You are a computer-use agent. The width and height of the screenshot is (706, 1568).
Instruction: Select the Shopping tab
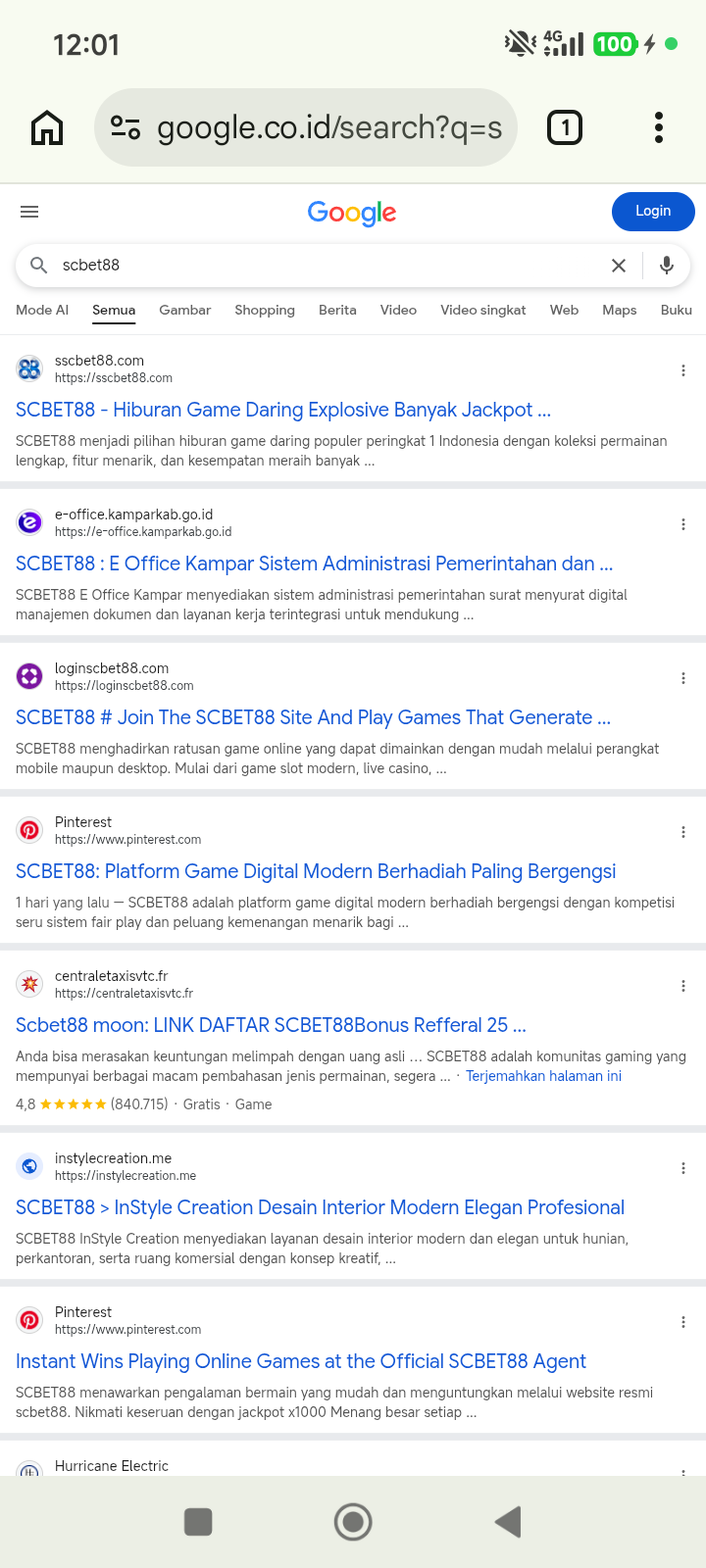point(265,310)
